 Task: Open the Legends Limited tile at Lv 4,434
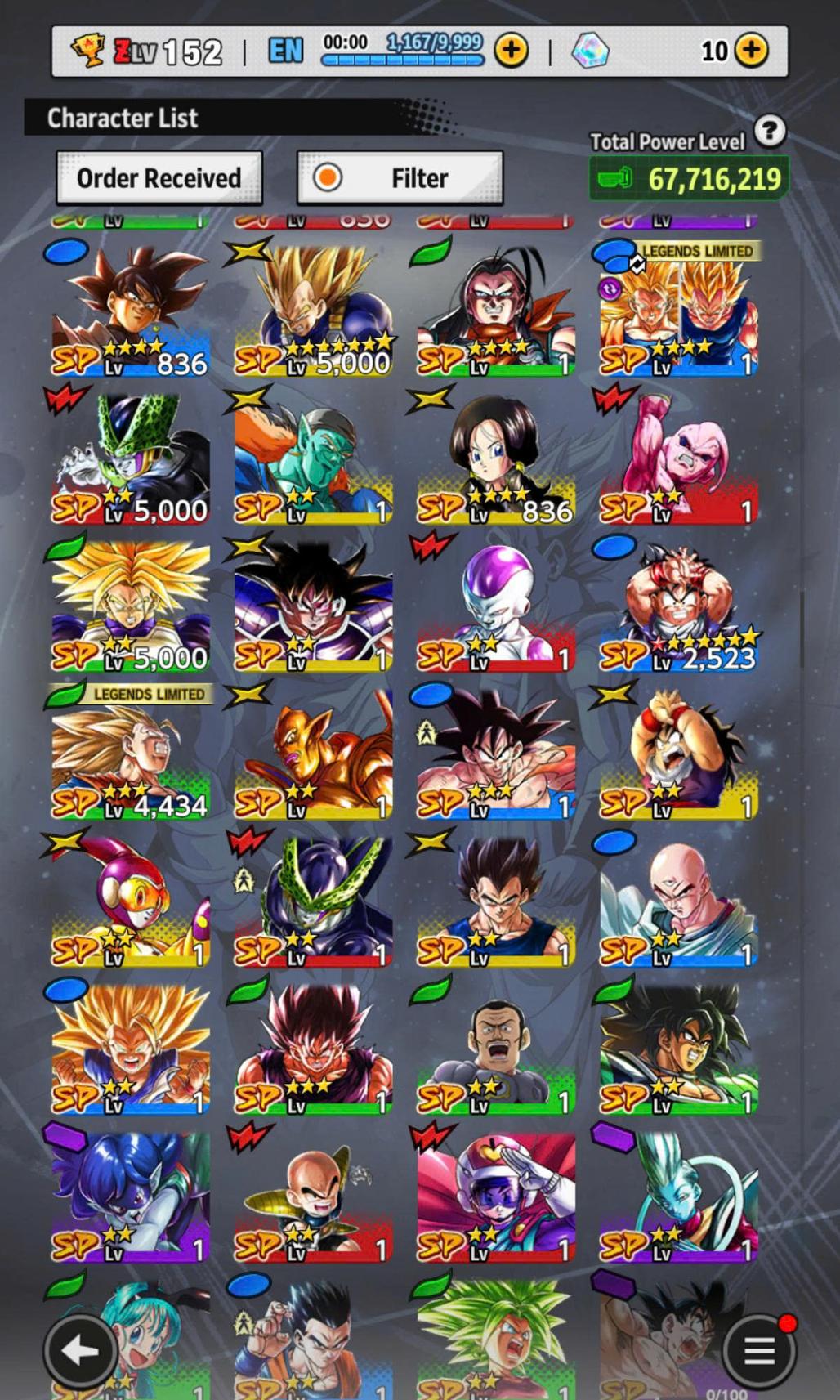(x=131, y=754)
